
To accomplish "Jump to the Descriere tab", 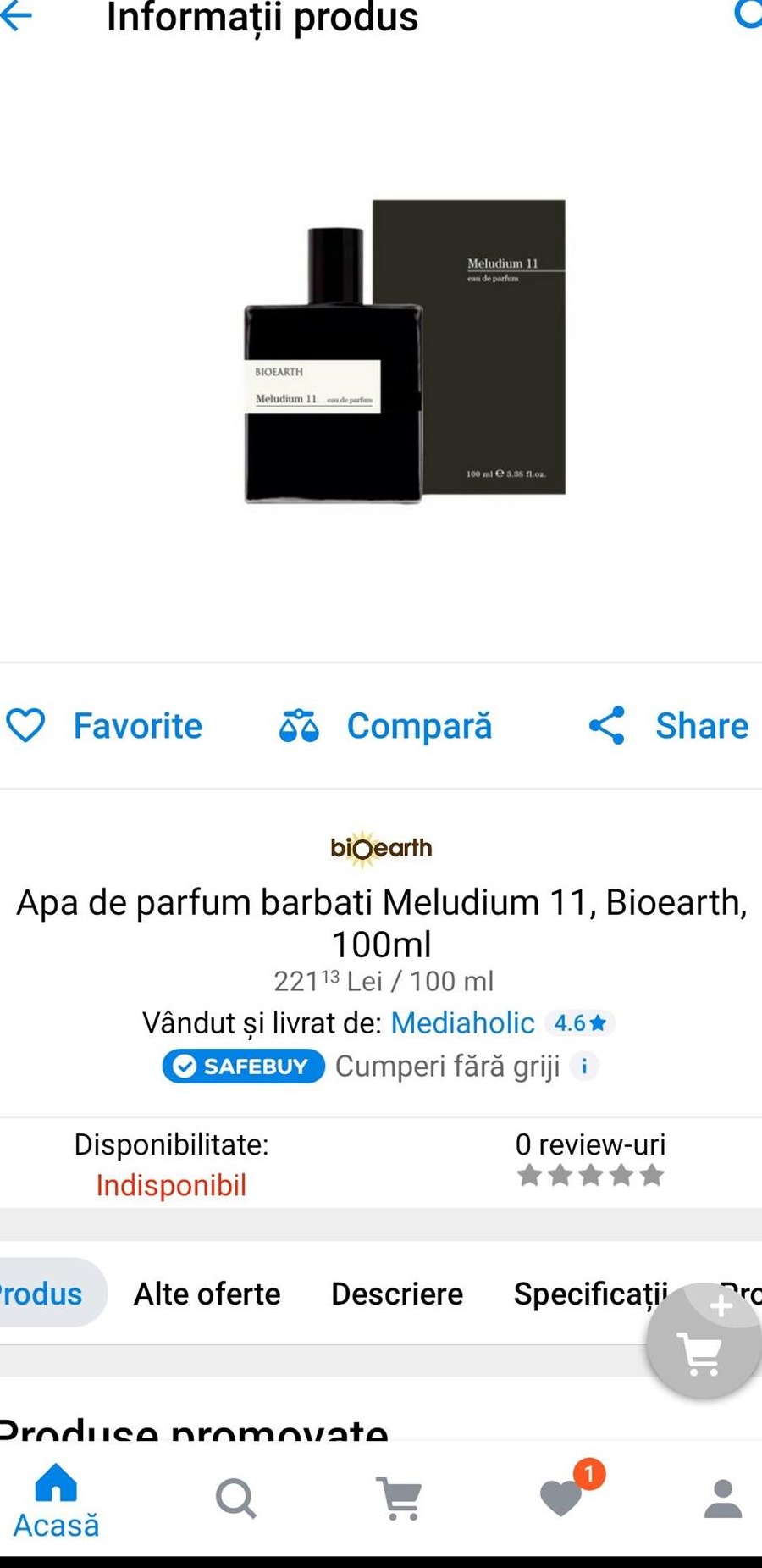I will [397, 1294].
